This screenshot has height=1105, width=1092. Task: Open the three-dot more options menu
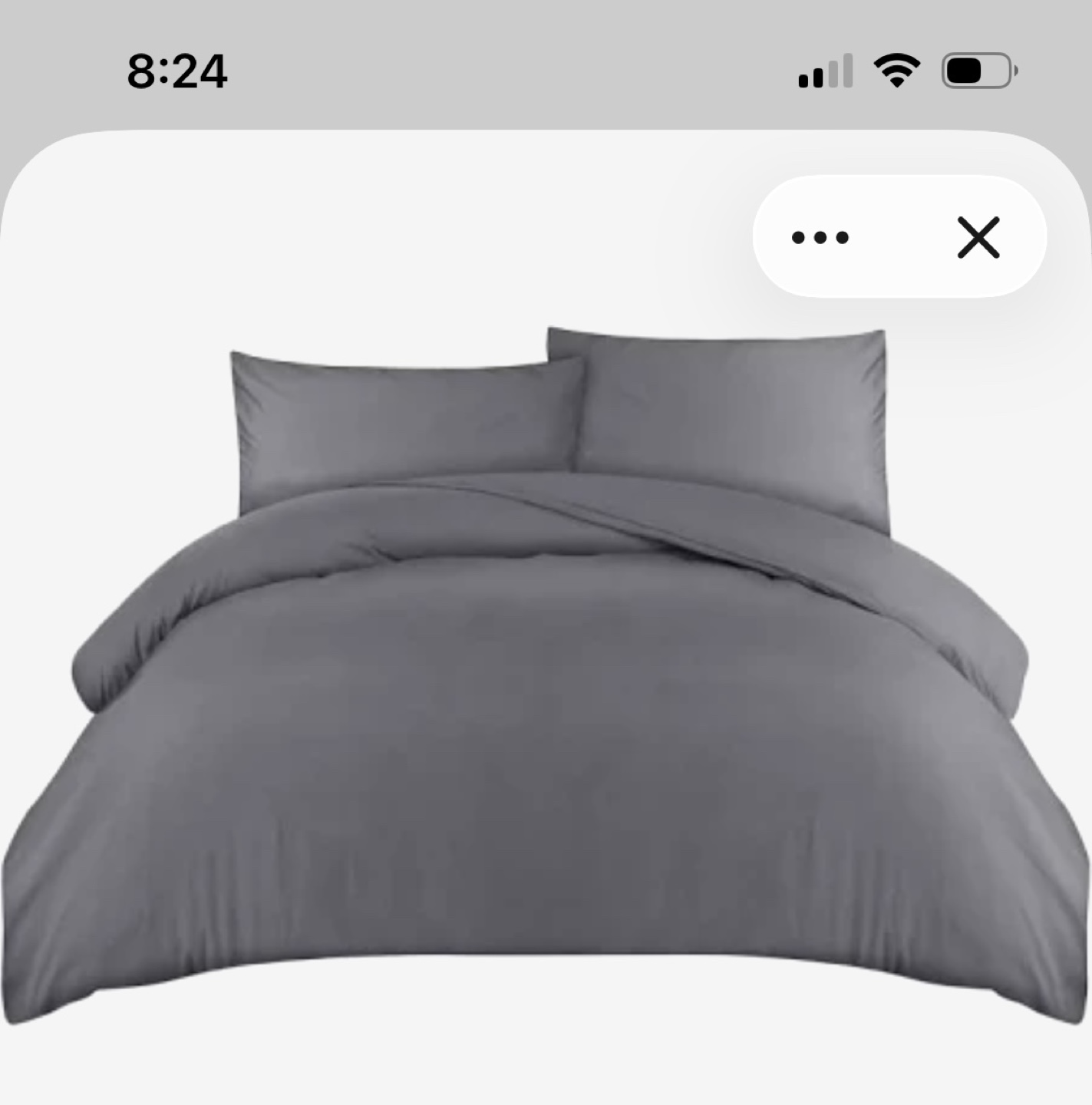pyautogui.click(x=820, y=237)
